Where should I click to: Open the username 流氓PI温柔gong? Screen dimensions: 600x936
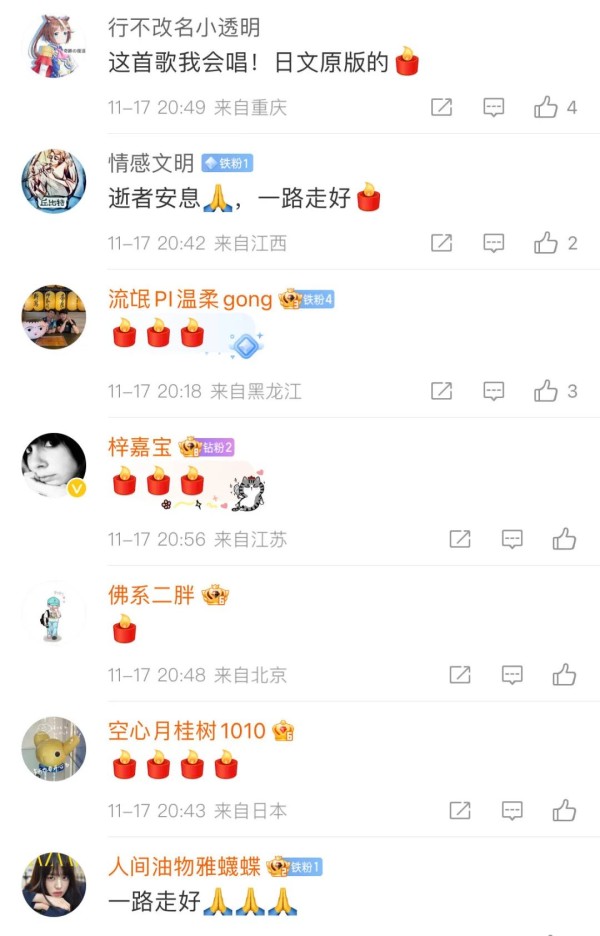click(x=190, y=299)
